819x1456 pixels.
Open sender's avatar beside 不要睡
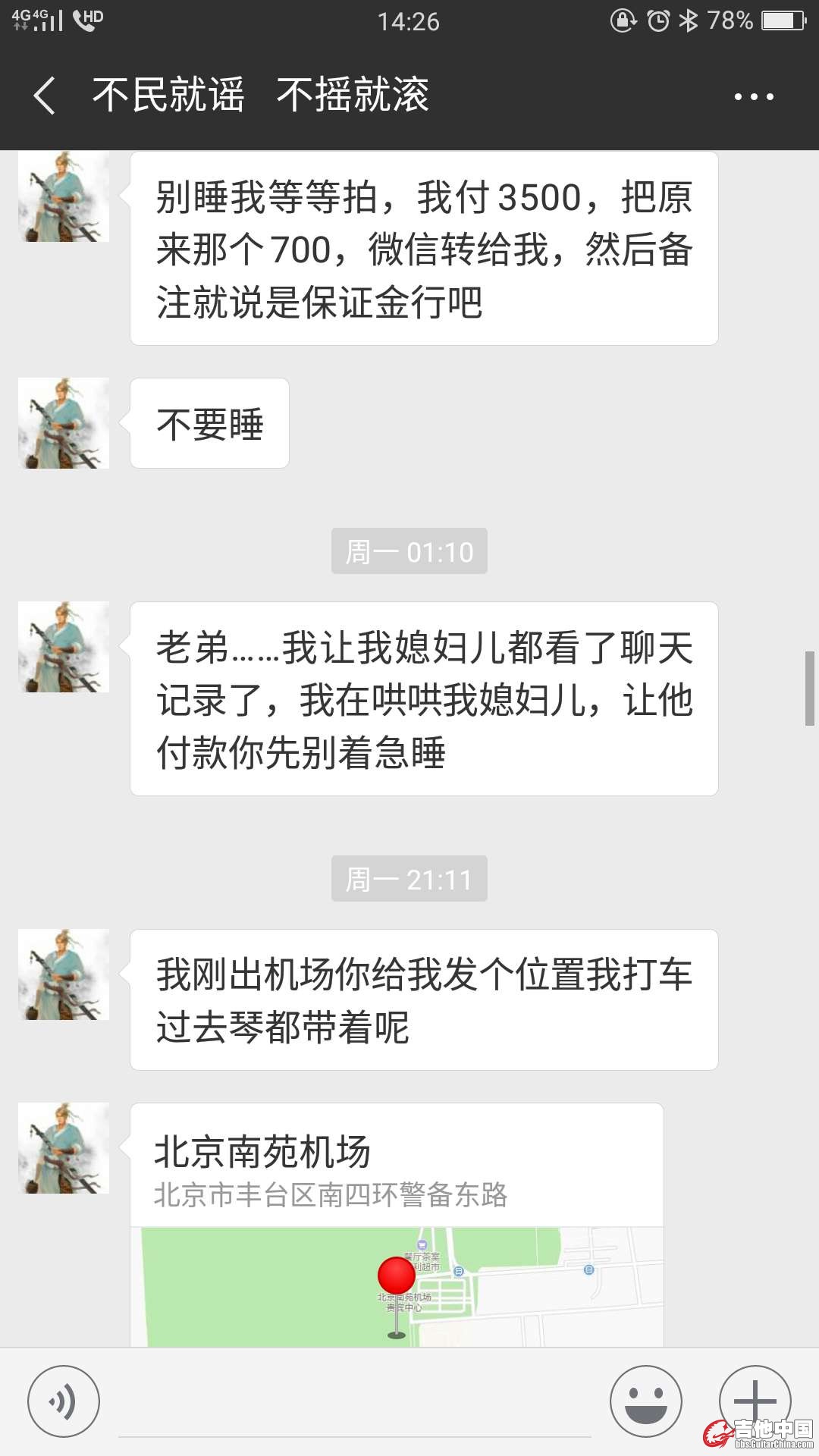tap(64, 423)
